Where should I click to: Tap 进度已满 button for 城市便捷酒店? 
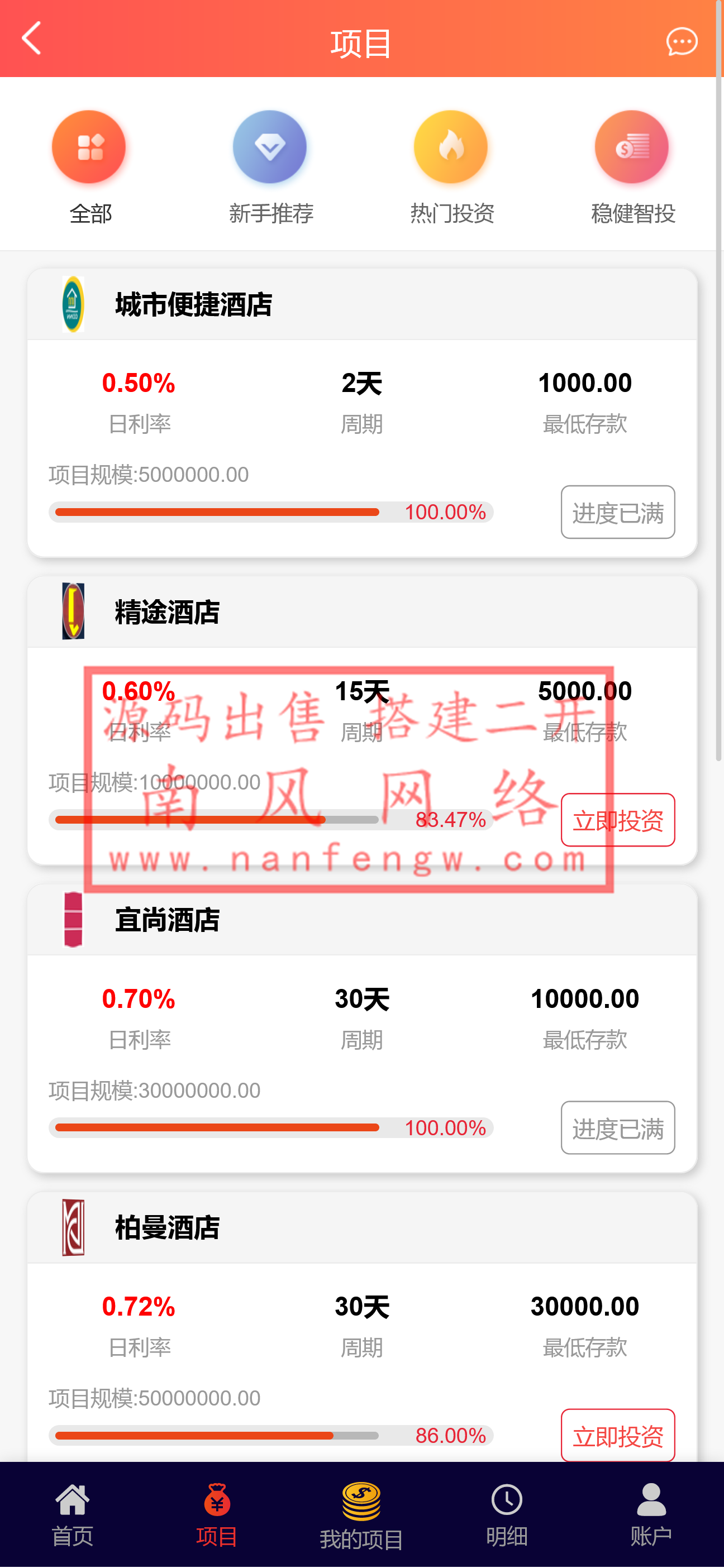(617, 513)
